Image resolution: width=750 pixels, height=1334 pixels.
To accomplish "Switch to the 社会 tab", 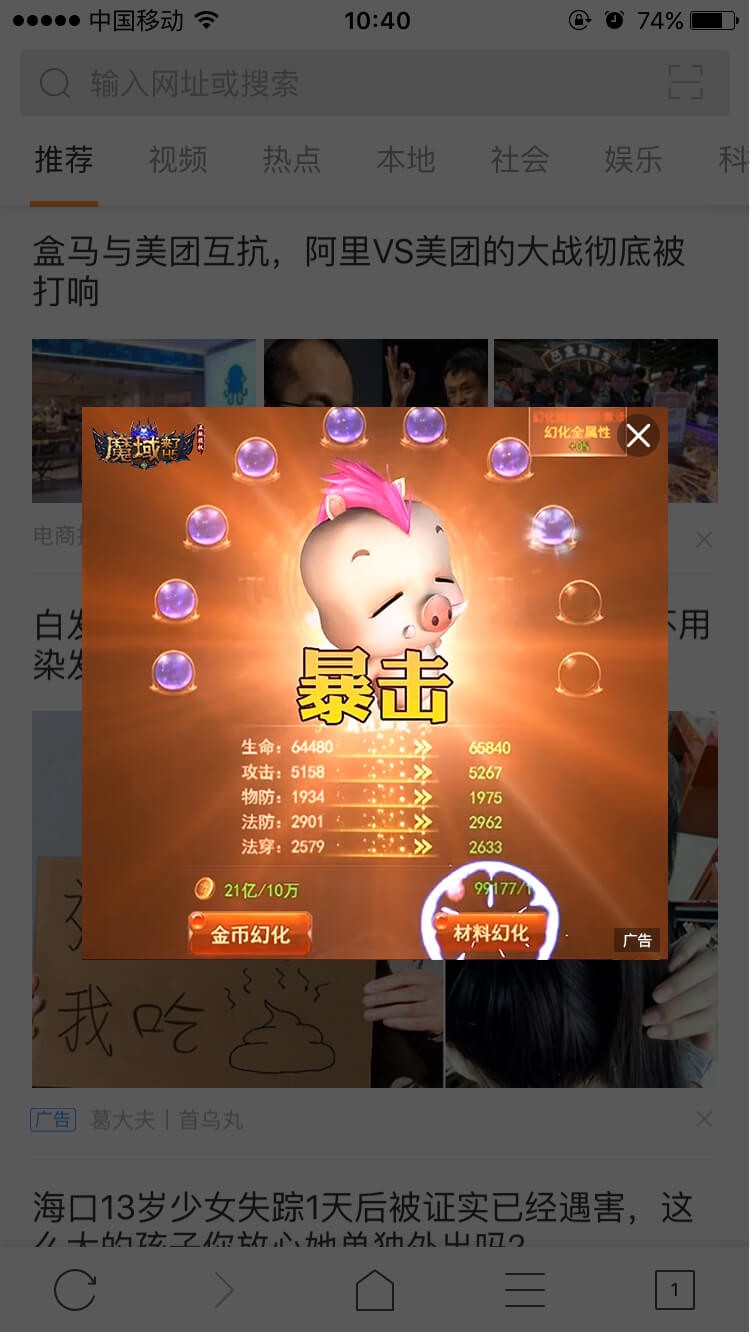I will click(x=520, y=160).
